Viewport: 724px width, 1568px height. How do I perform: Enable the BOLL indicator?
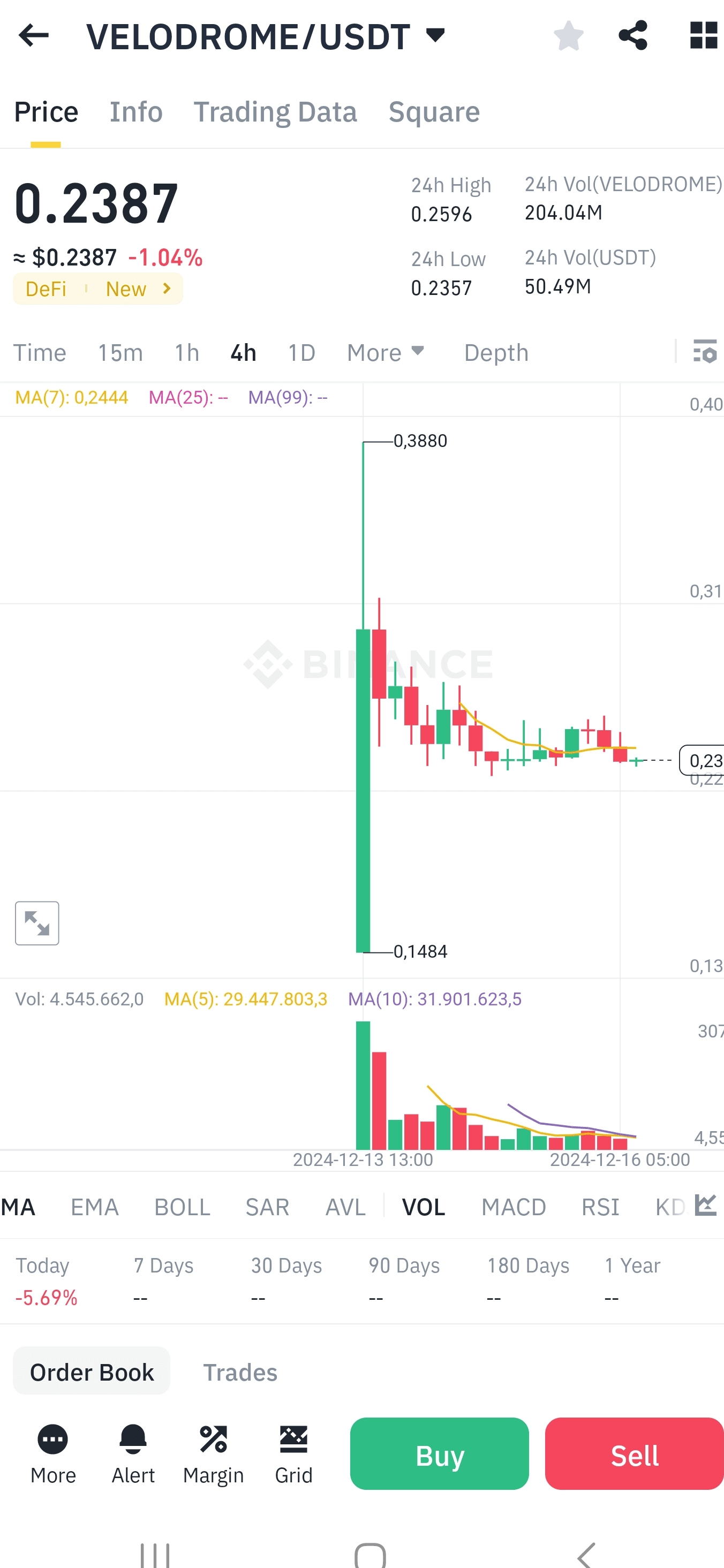click(x=182, y=1207)
